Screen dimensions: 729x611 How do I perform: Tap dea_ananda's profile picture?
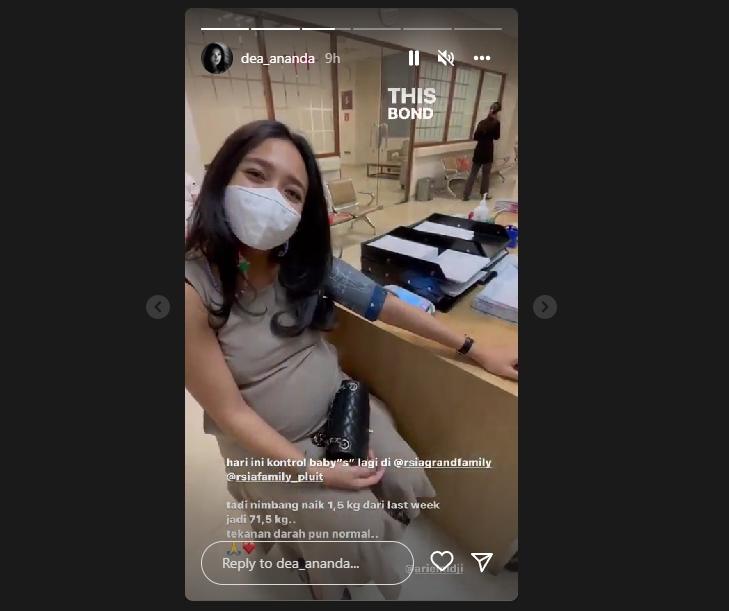coord(217,58)
